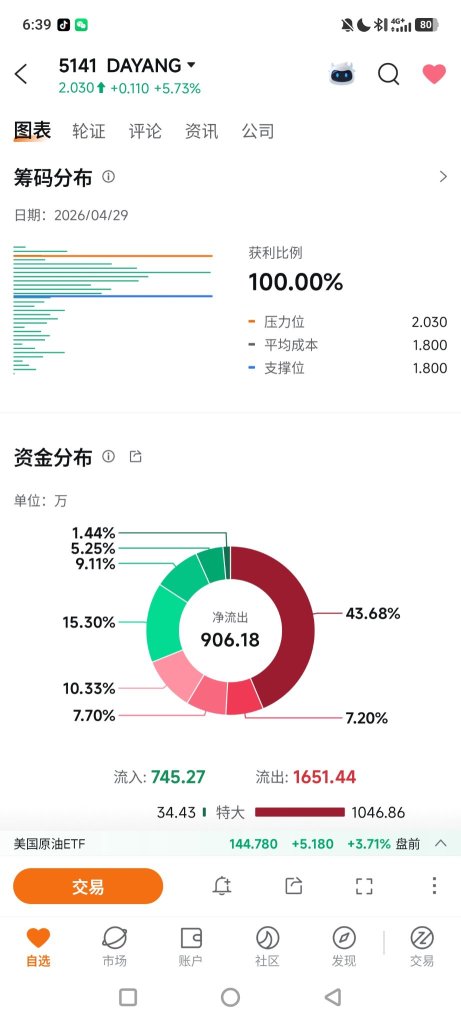
Task: Go back using the top-left arrow
Action: pos(21,74)
